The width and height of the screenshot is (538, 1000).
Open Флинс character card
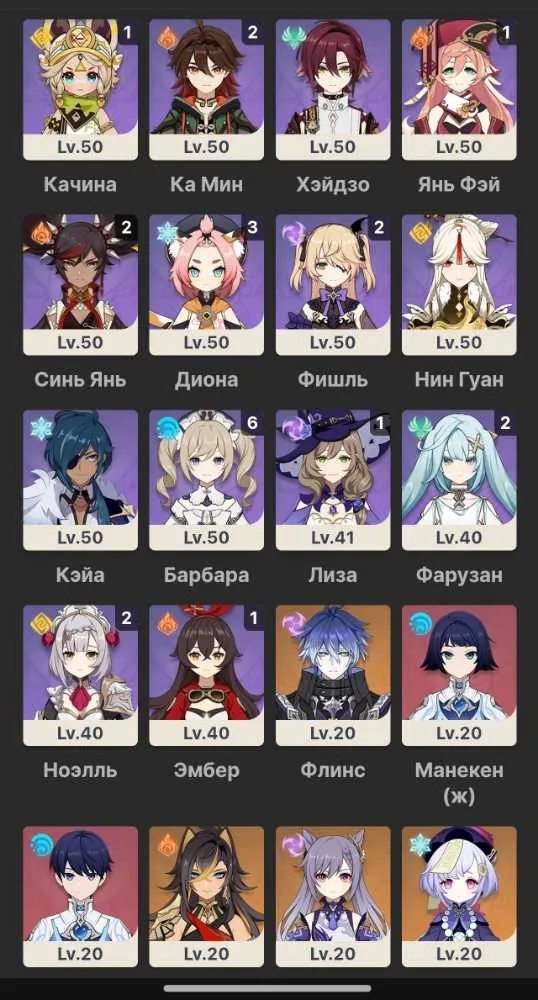point(333,675)
